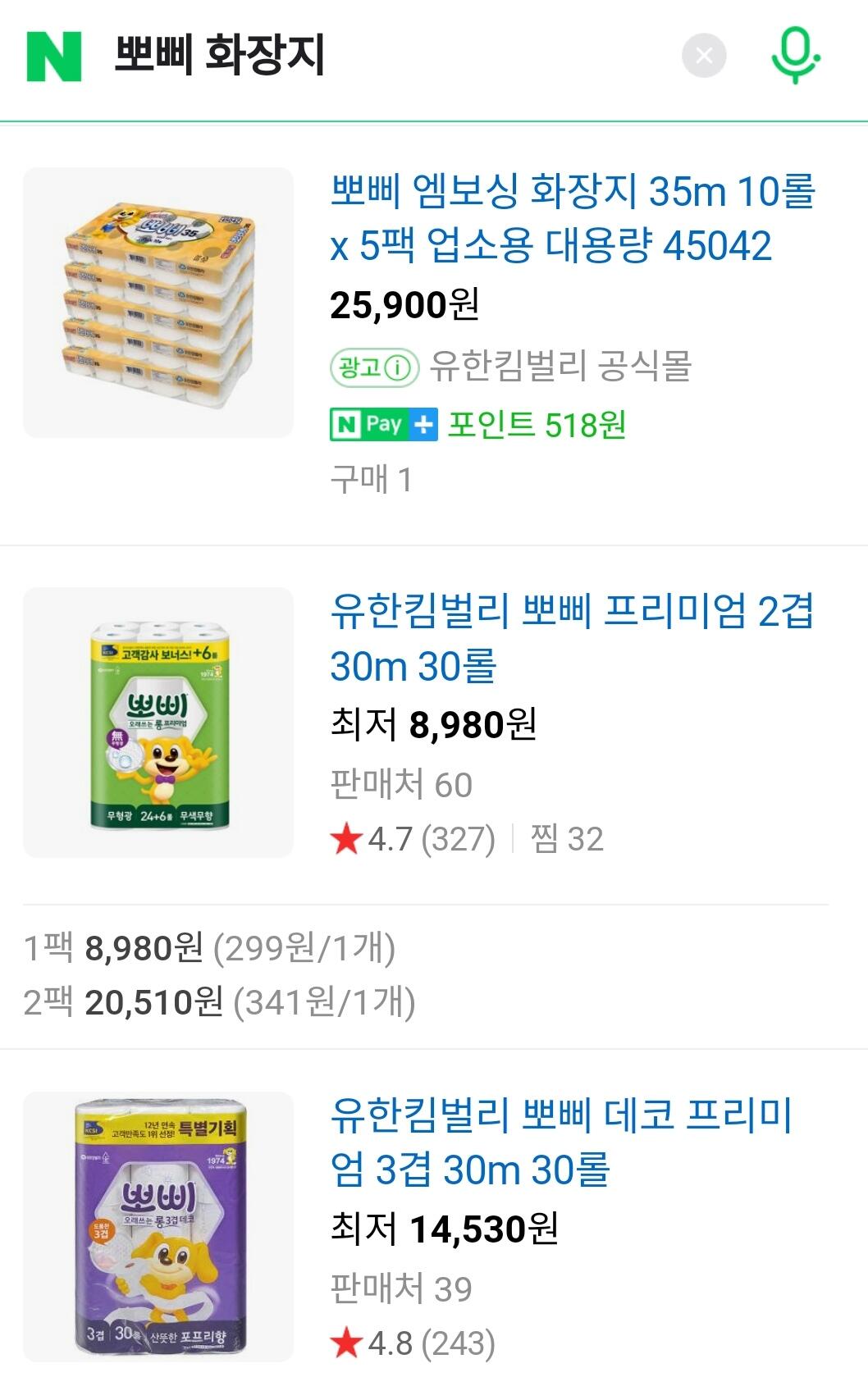Open the green 뽀삐 프리미엄 product image

[158, 723]
